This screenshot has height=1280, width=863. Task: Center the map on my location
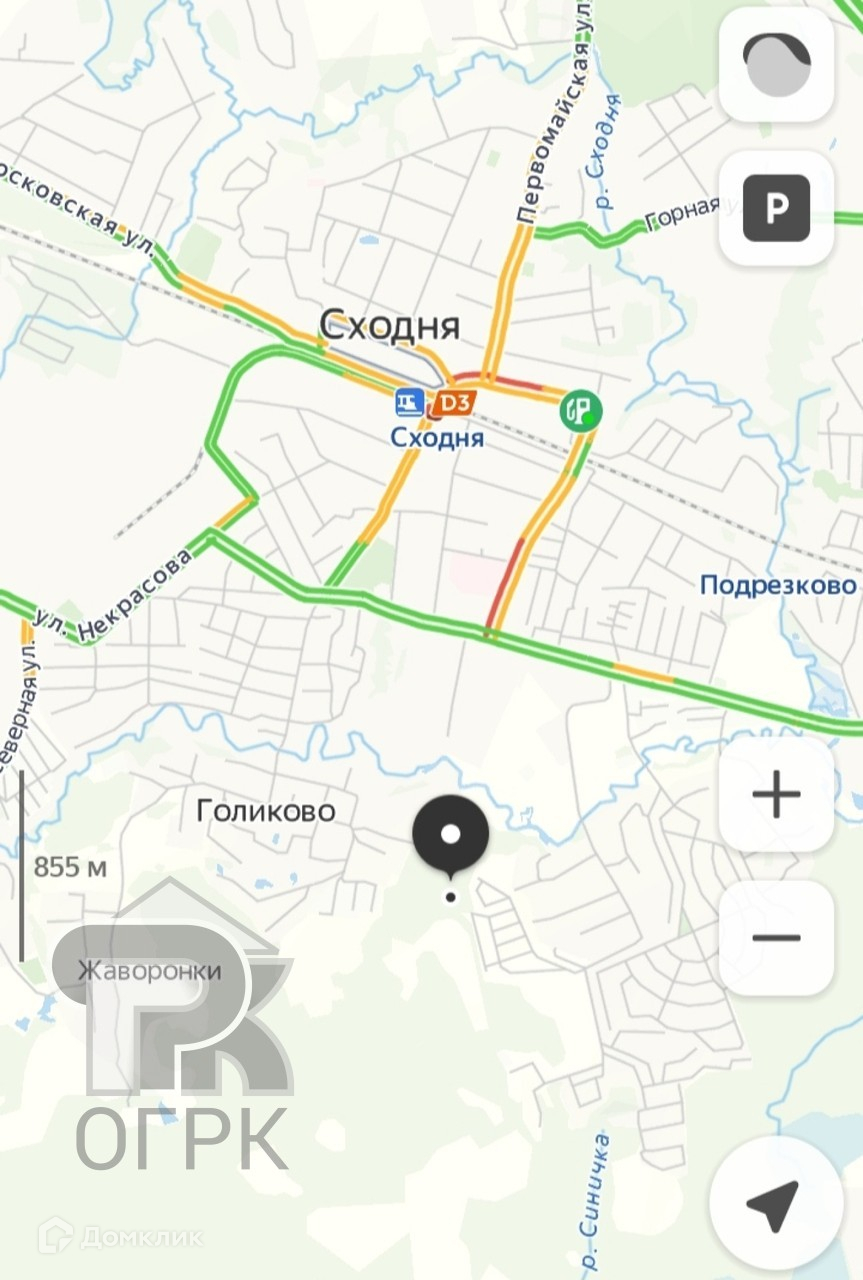(776, 1205)
